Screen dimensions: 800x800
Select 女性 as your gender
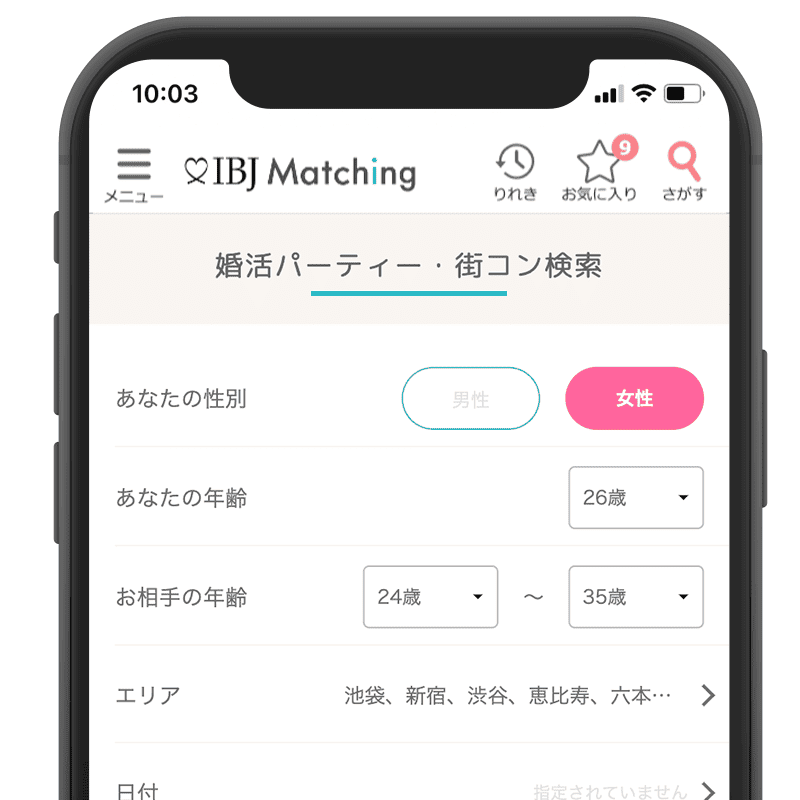pos(634,398)
